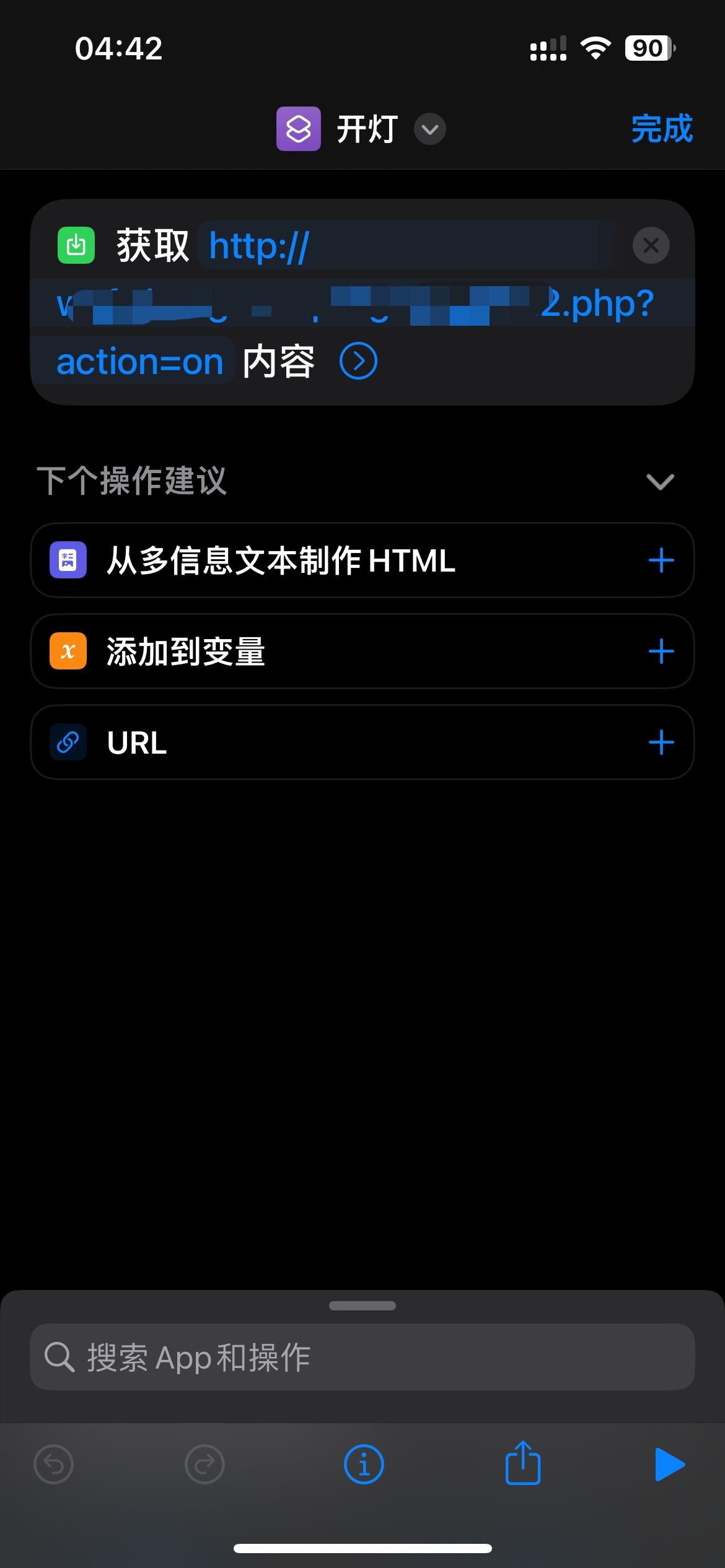725x1568 pixels.
Task: Add the URL action suggestion
Action: (661, 743)
